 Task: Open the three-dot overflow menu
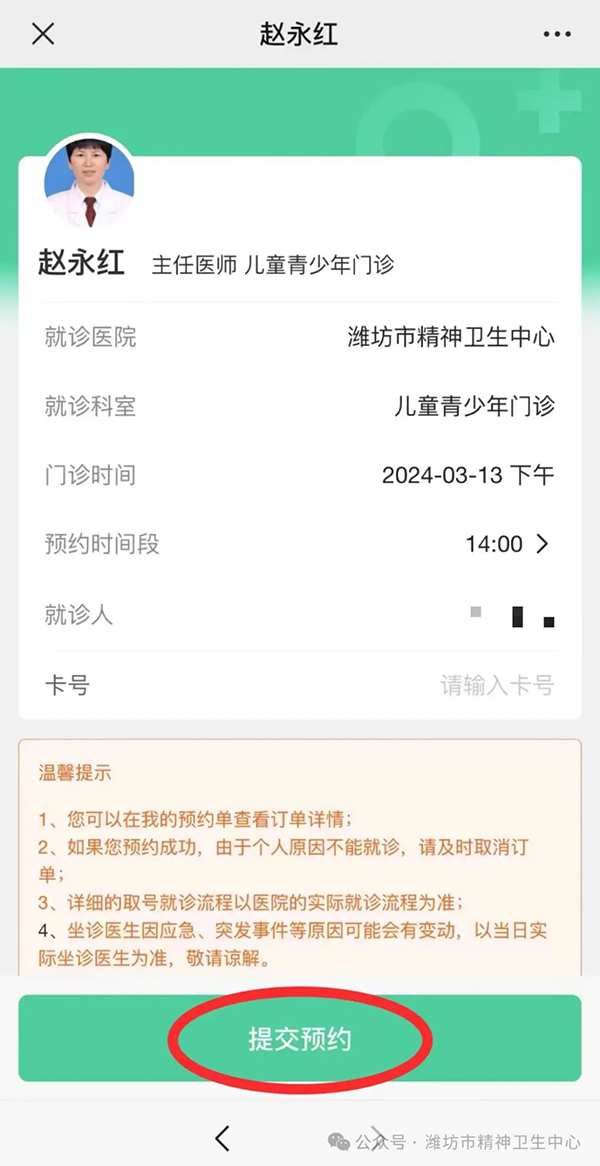(557, 34)
